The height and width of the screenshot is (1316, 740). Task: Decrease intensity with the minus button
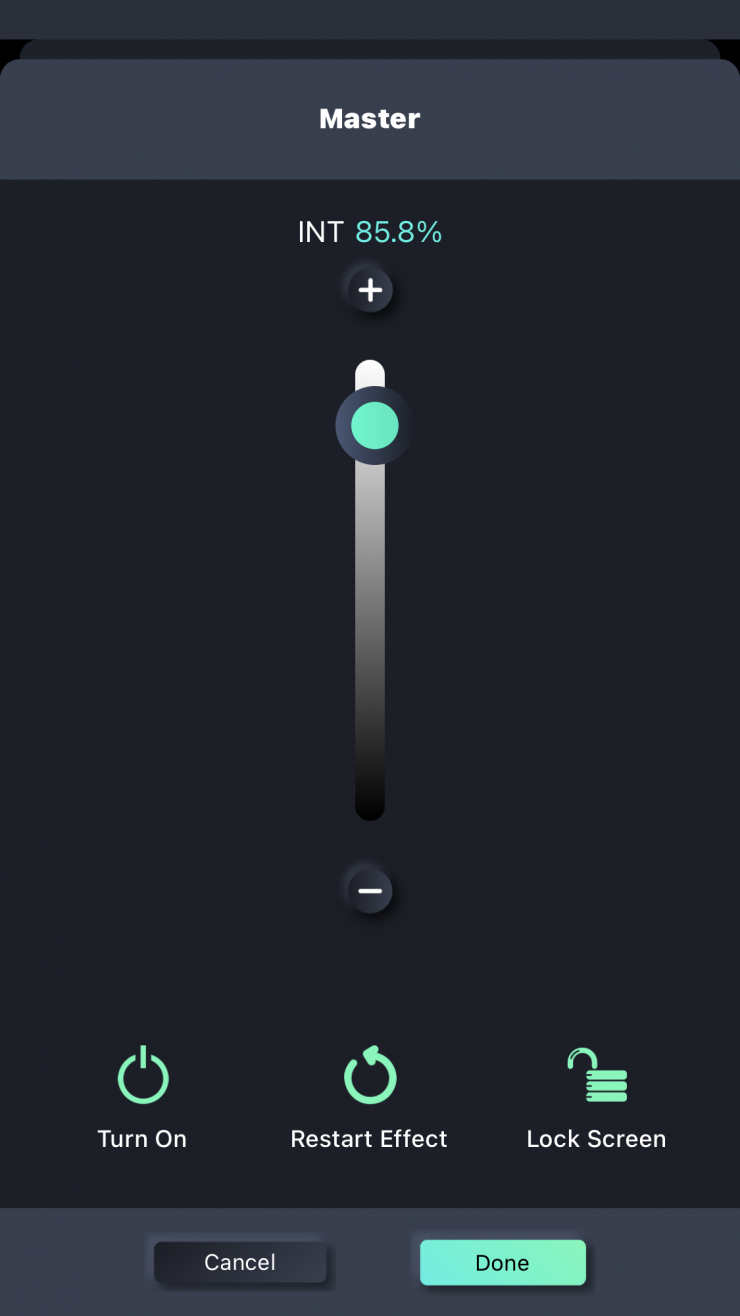[x=370, y=890]
